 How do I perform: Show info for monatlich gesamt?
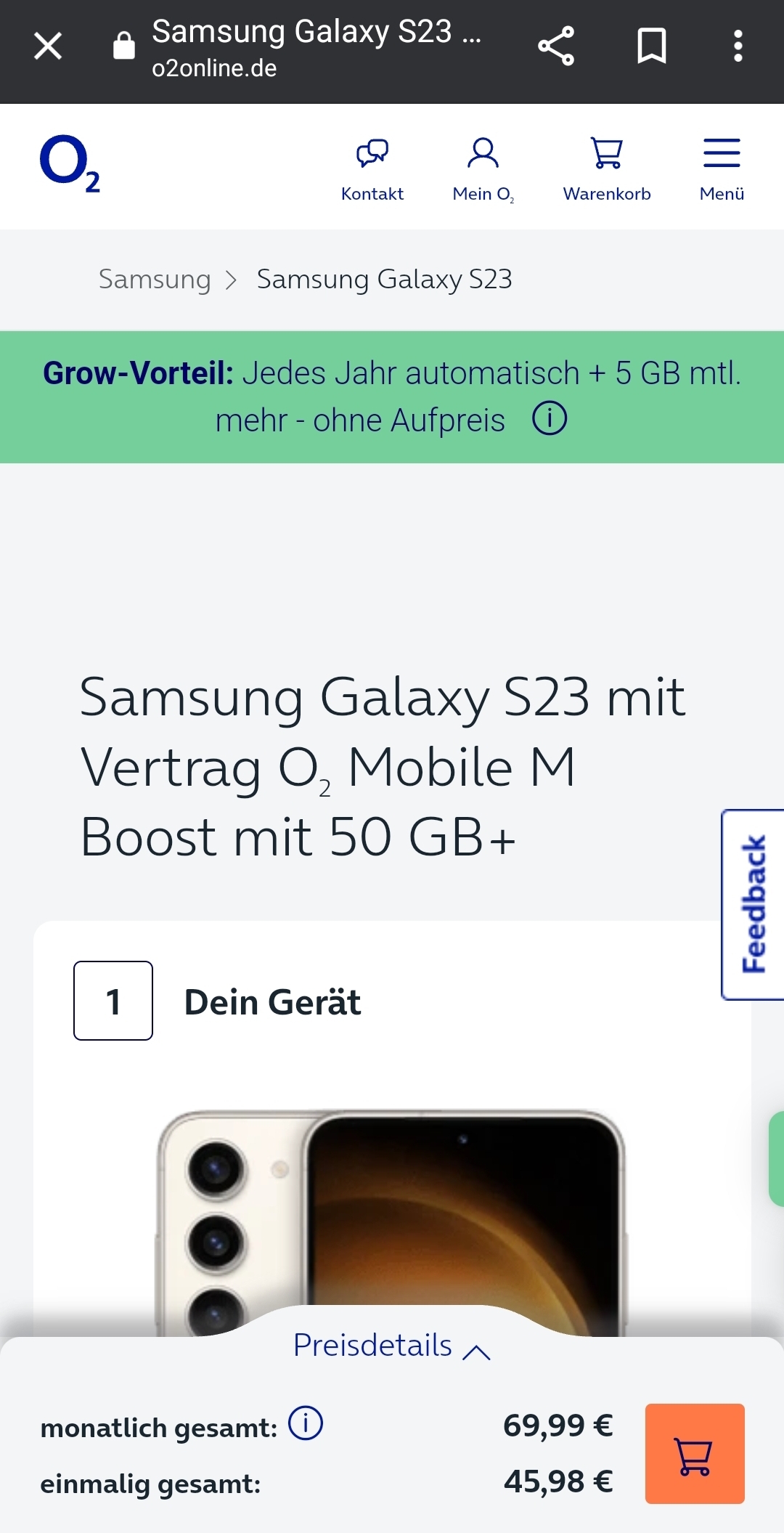click(x=306, y=1423)
